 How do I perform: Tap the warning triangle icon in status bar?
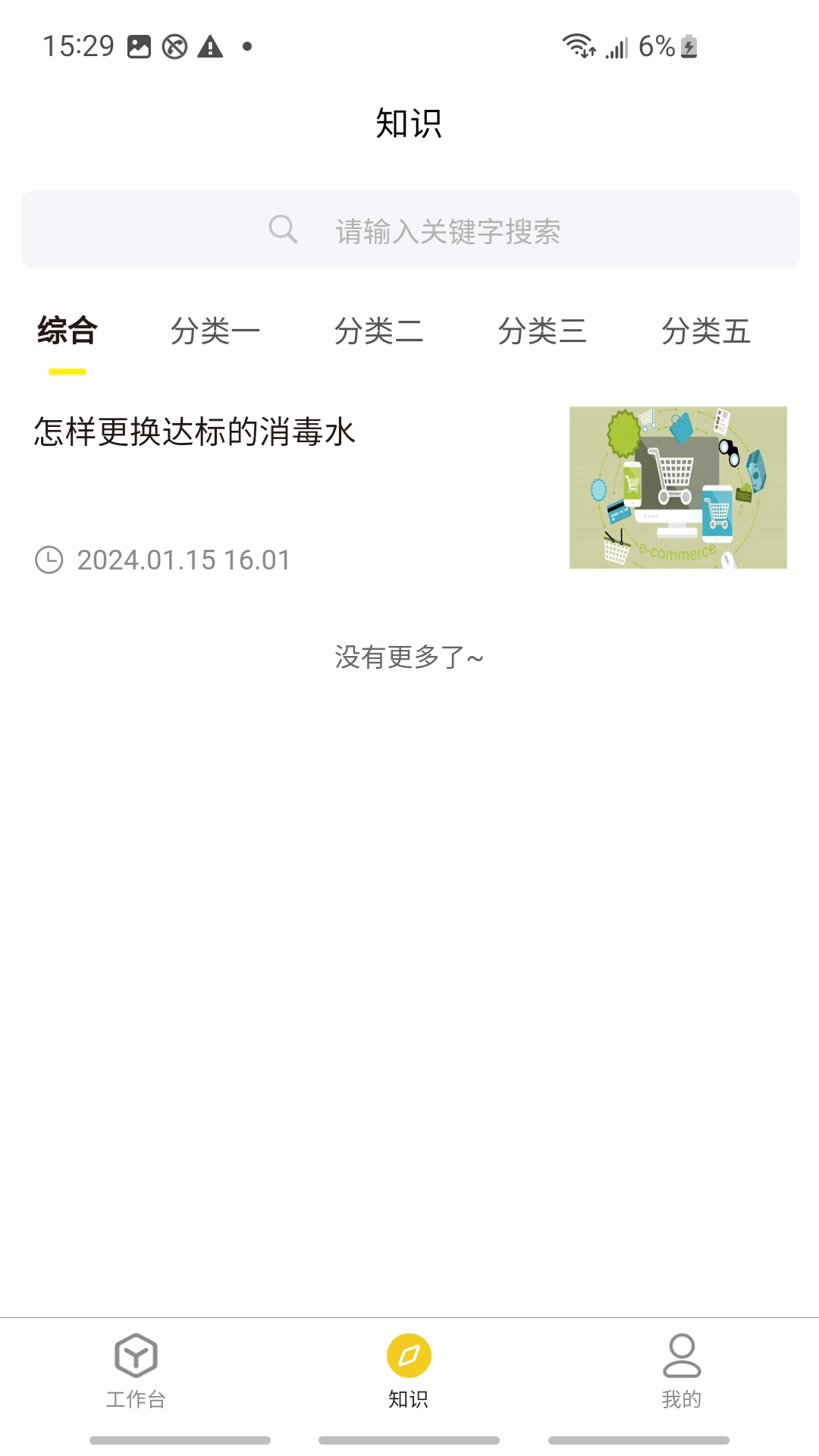point(210,47)
